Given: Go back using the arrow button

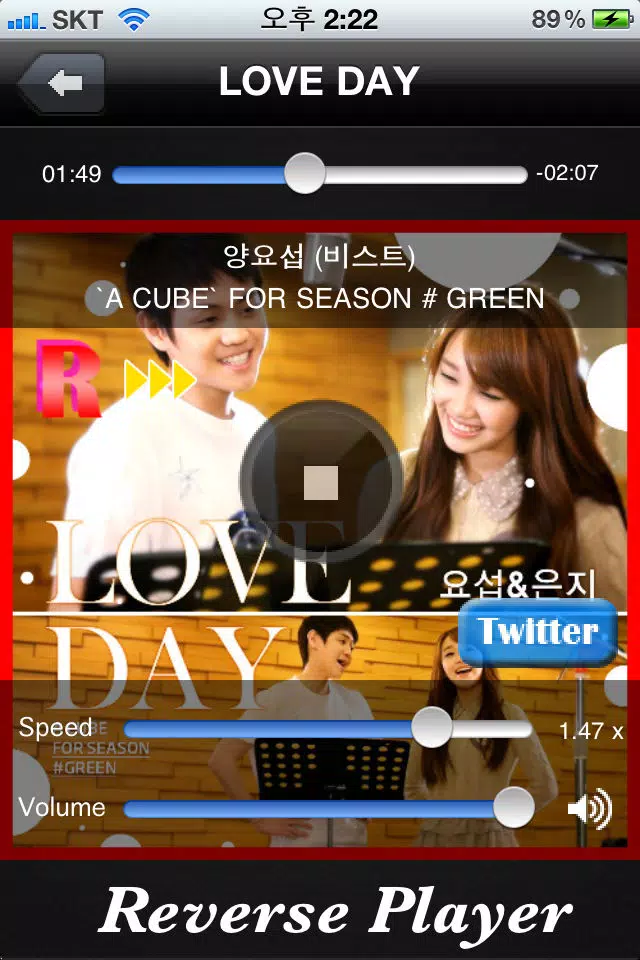Looking at the screenshot, I should (63, 84).
